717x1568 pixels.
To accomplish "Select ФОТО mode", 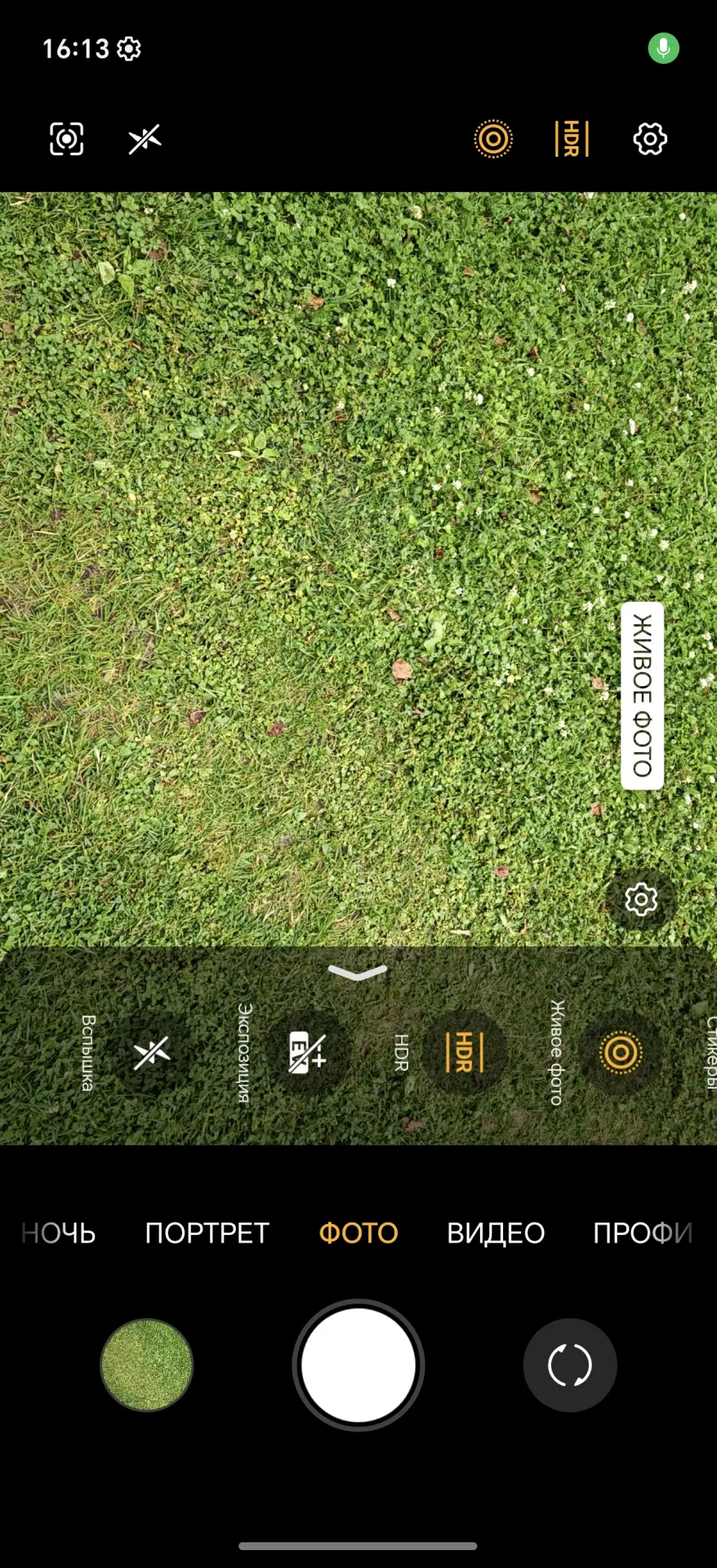I will pyautogui.click(x=358, y=1233).
